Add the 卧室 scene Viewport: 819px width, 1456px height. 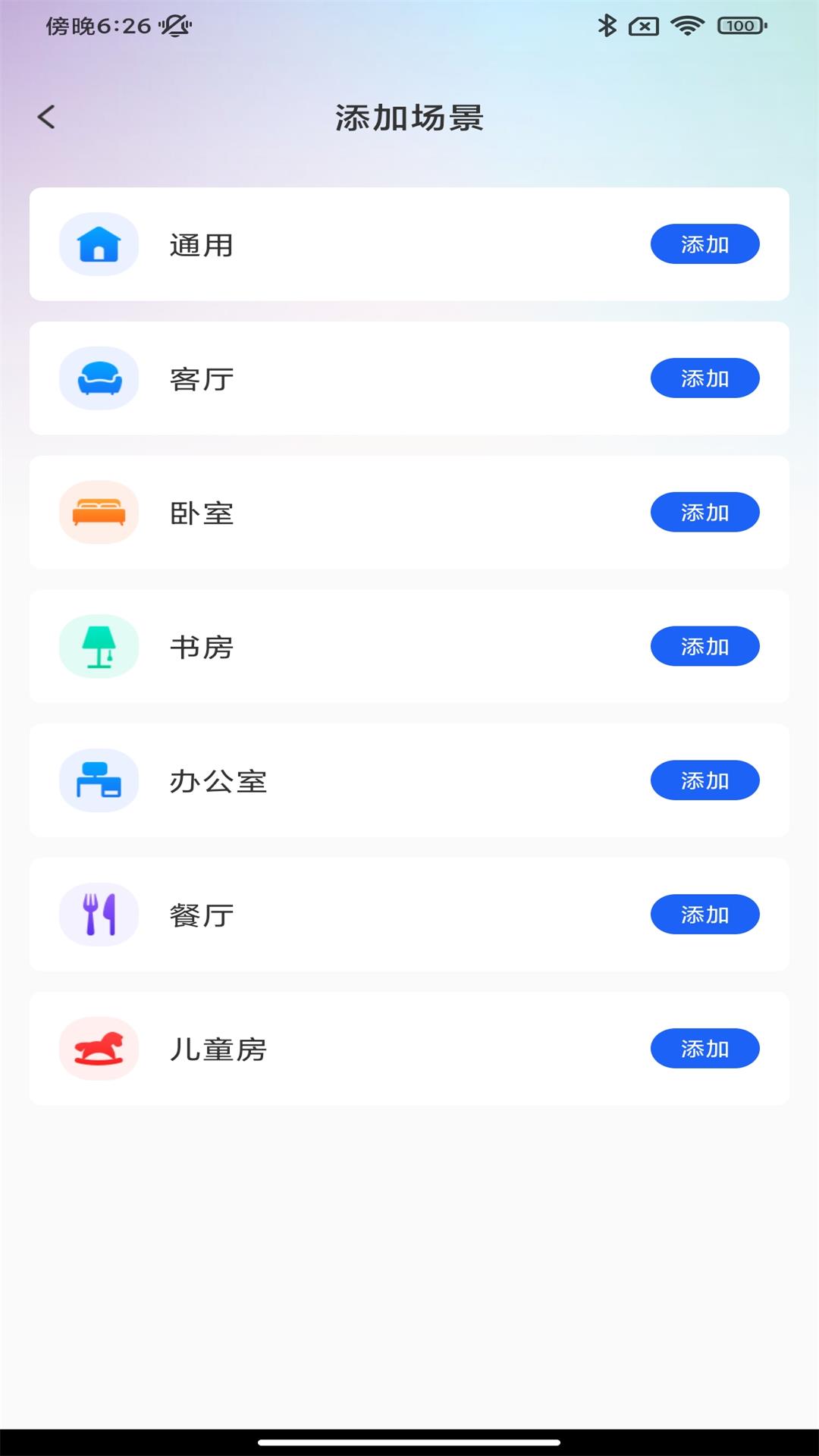704,513
